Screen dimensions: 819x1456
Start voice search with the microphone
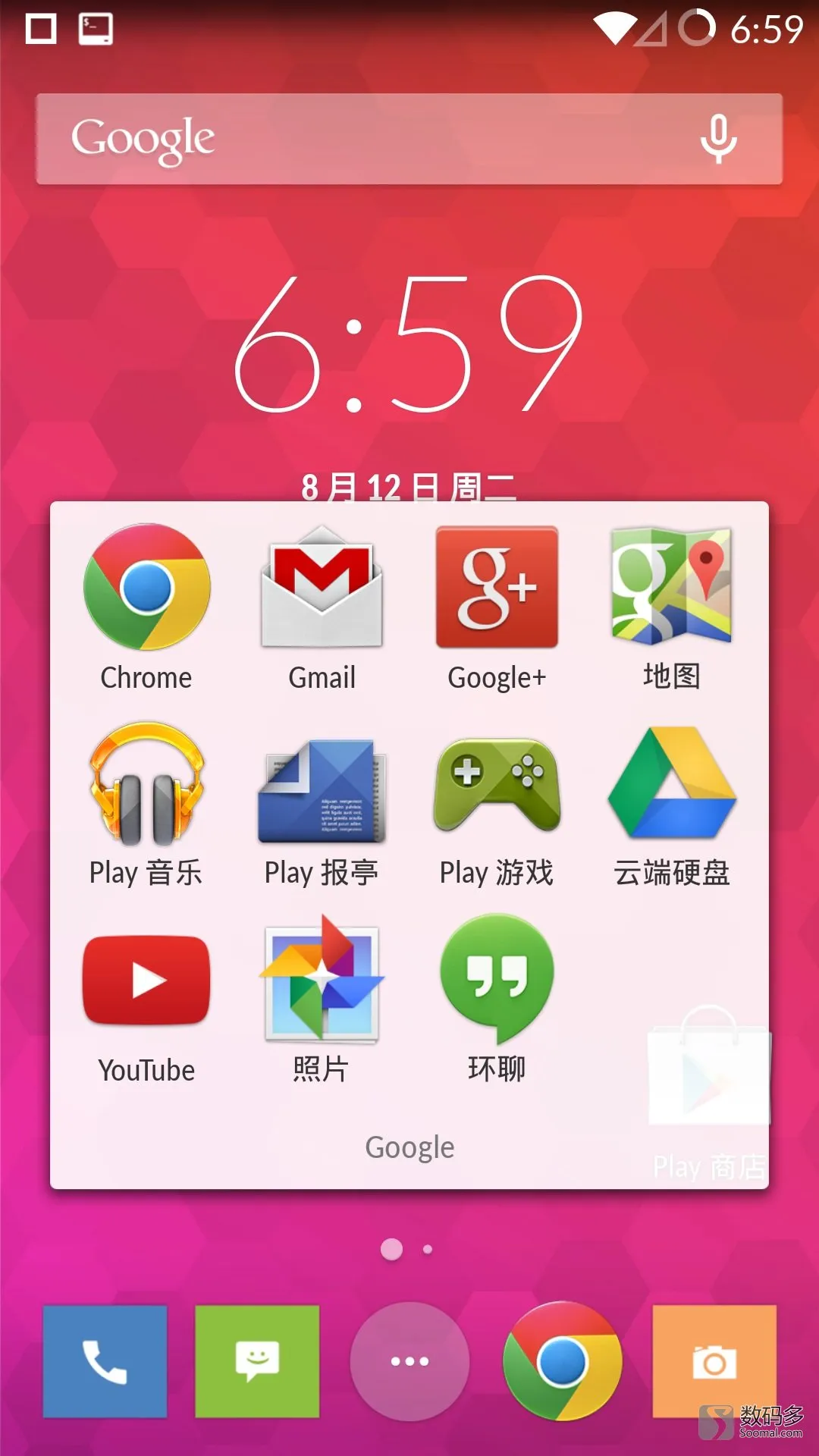point(718,139)
